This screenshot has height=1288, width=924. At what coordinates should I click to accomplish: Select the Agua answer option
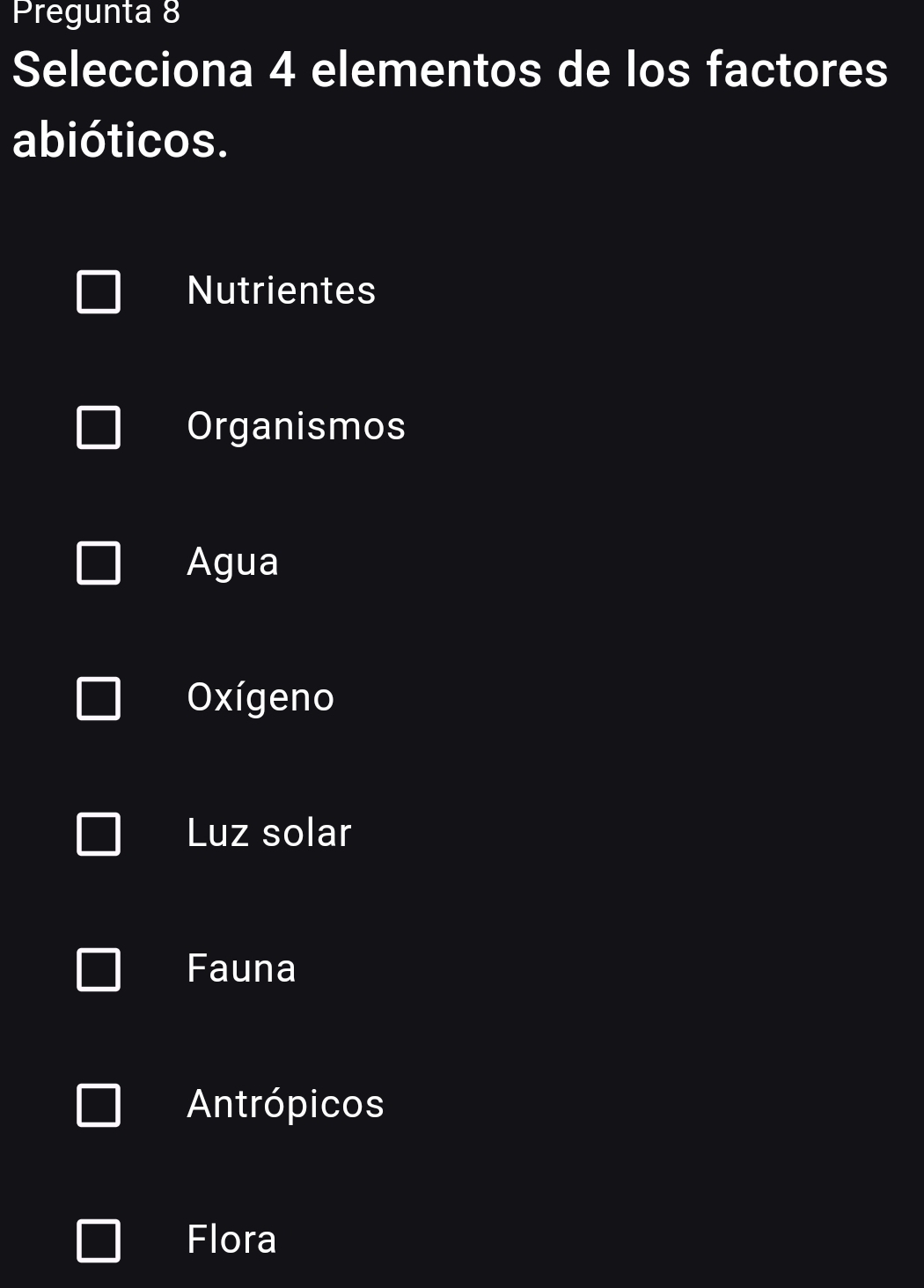pyautogui.click(x=232, y=563)
